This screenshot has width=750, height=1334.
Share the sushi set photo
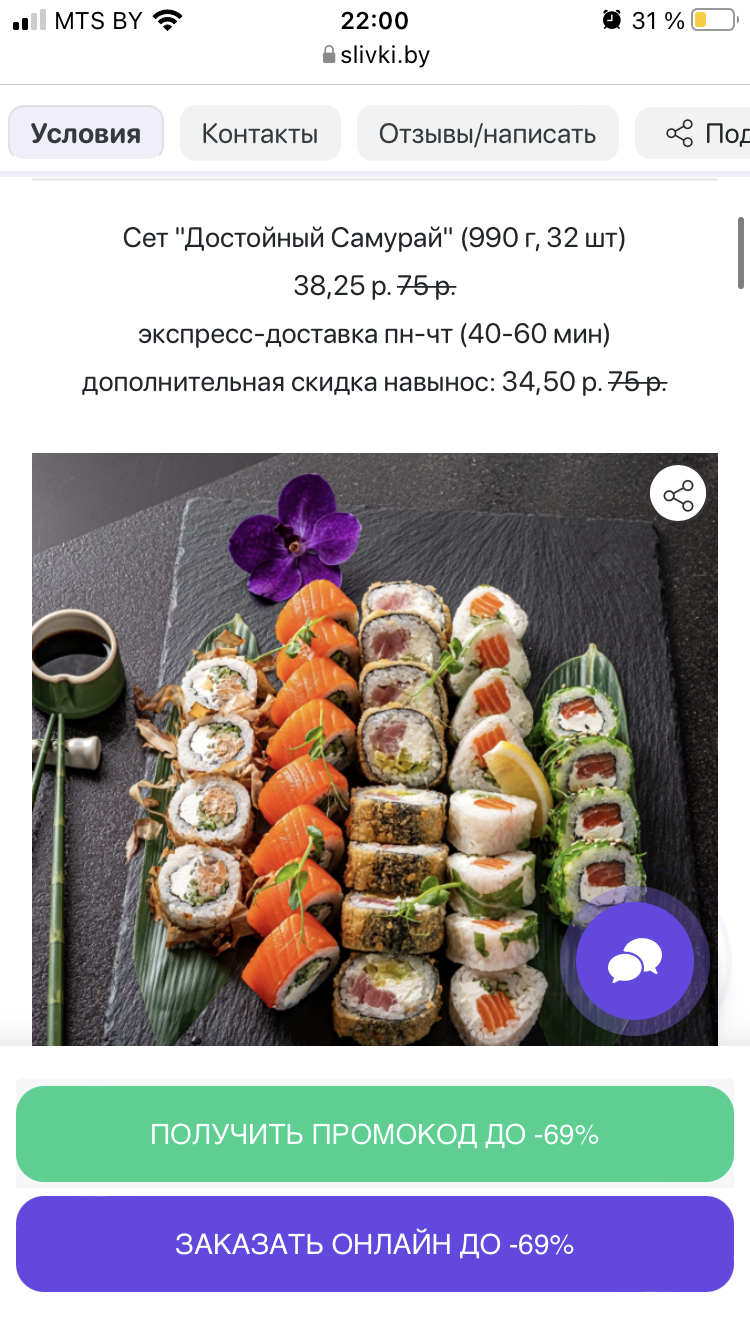click(678, 494)
